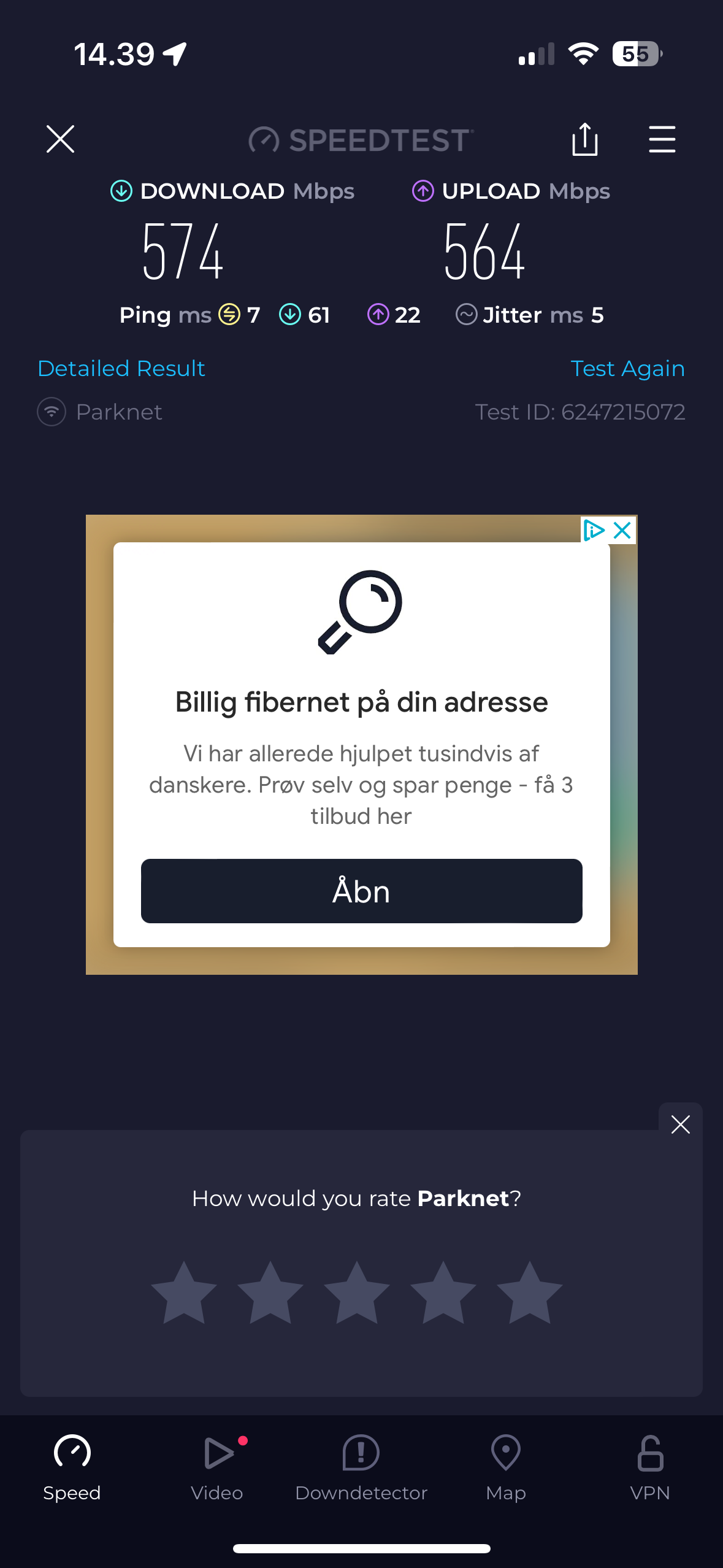
Task: Run the test with Test Again
Action: 627,369
